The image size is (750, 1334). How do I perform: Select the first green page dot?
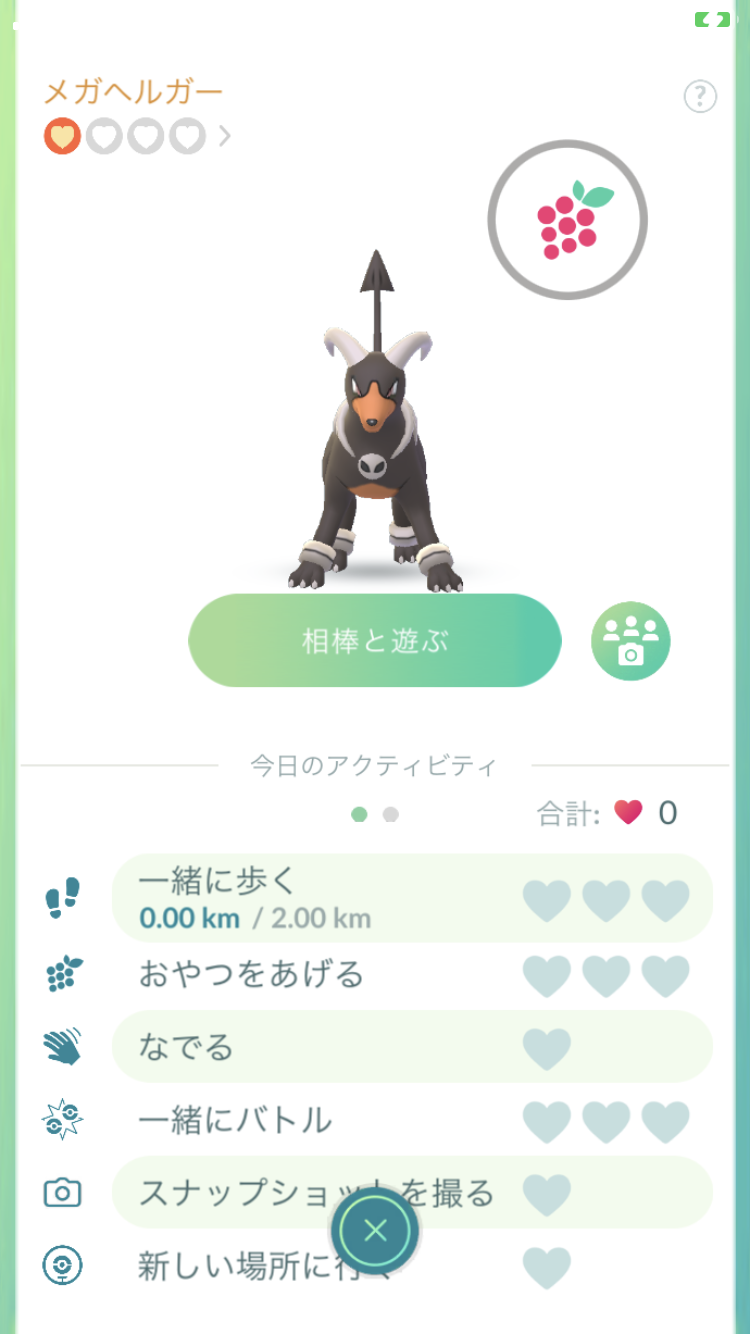[x=359, y=816]
